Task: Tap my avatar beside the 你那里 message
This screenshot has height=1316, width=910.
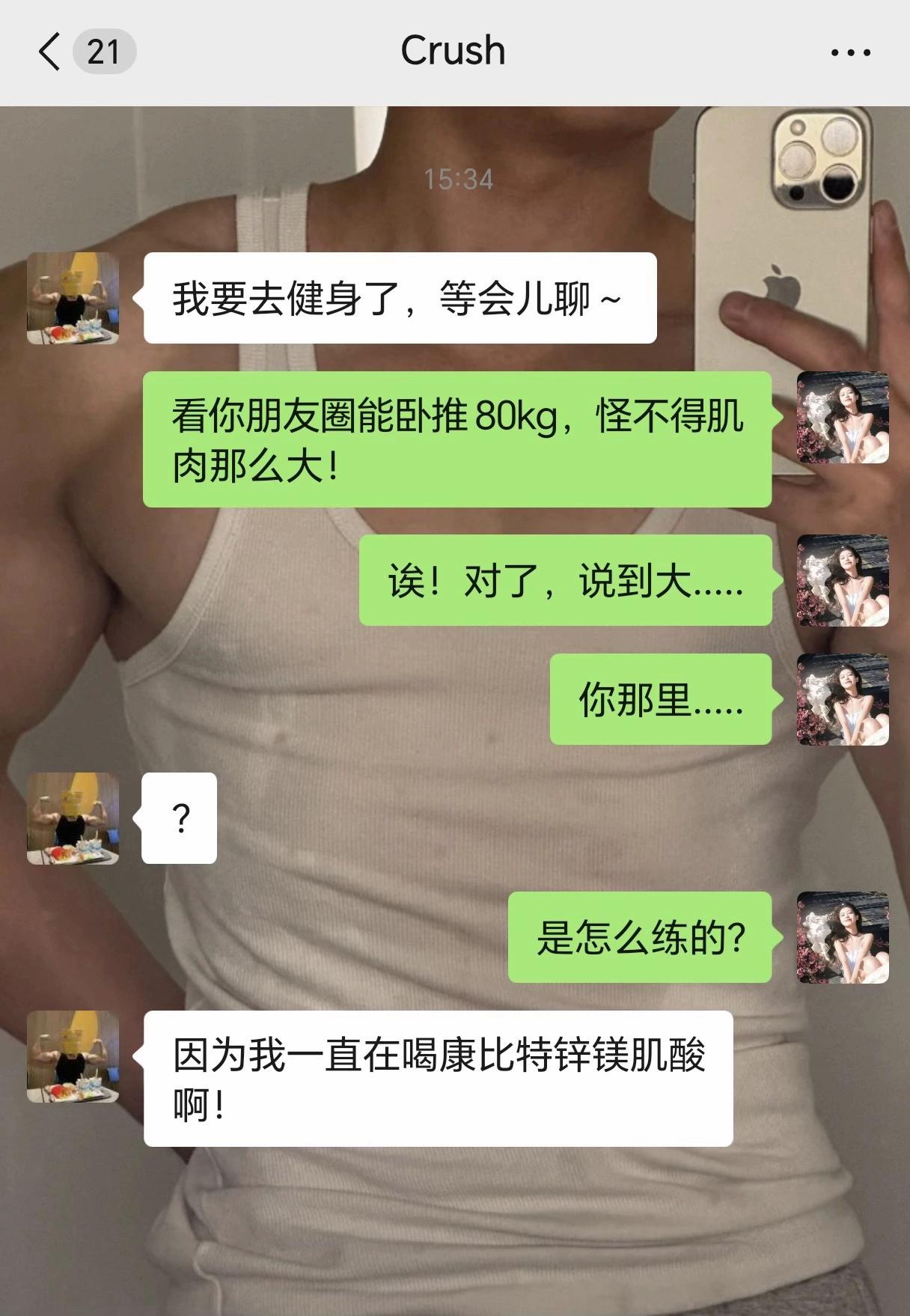Action: point(842,699)
